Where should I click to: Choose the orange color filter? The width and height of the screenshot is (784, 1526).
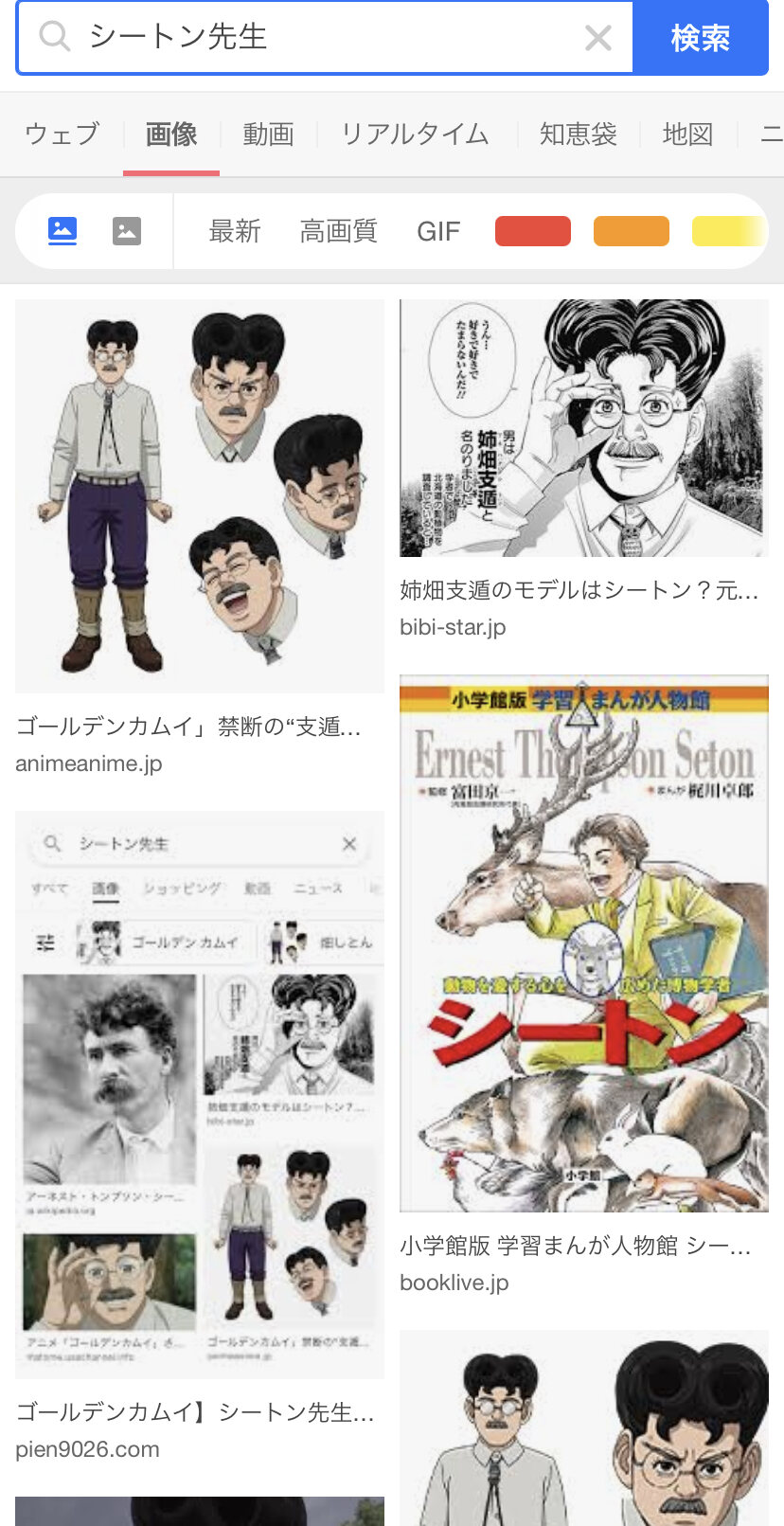631,230
